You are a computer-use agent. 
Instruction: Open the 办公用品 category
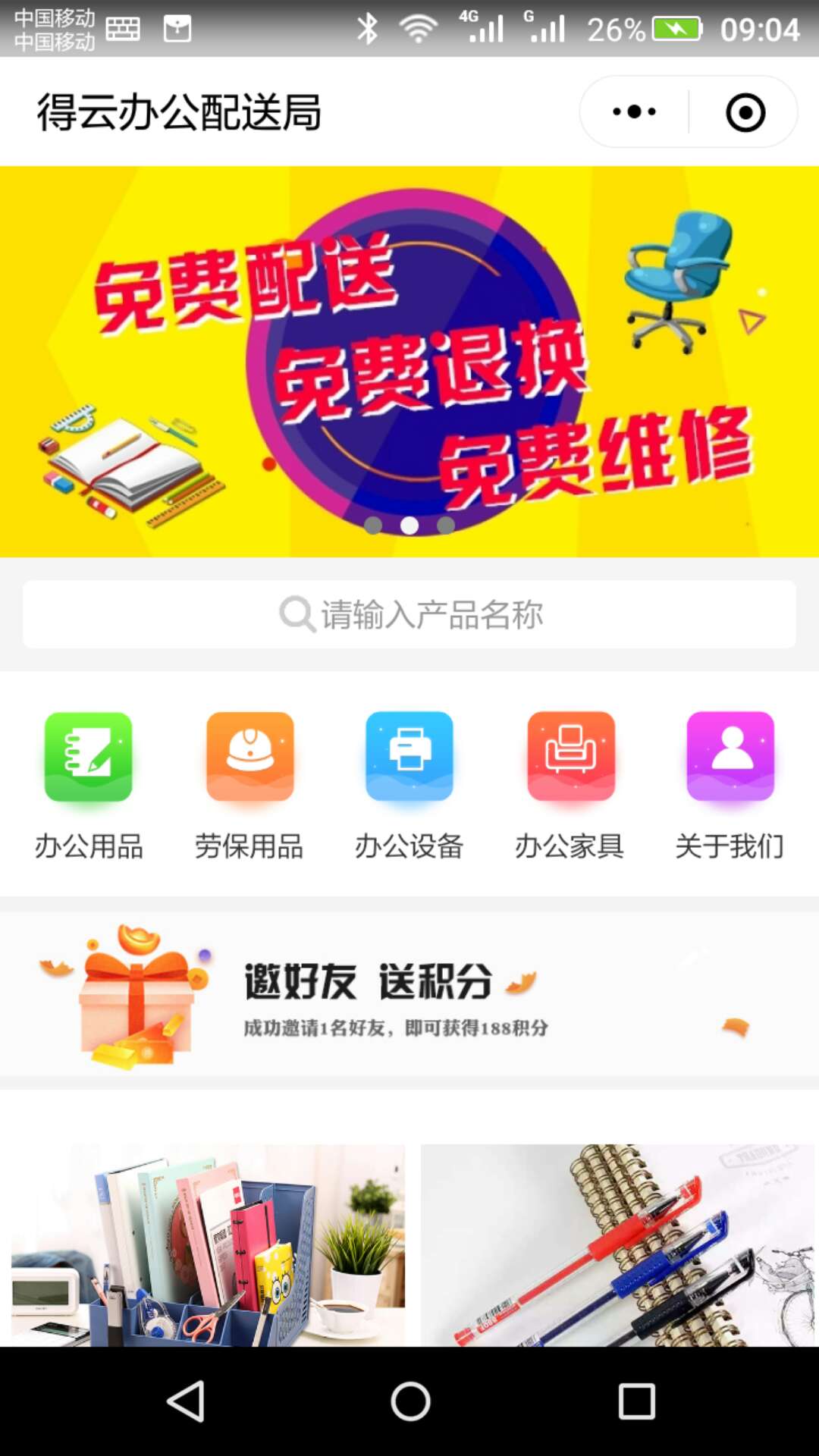point(89,784)
